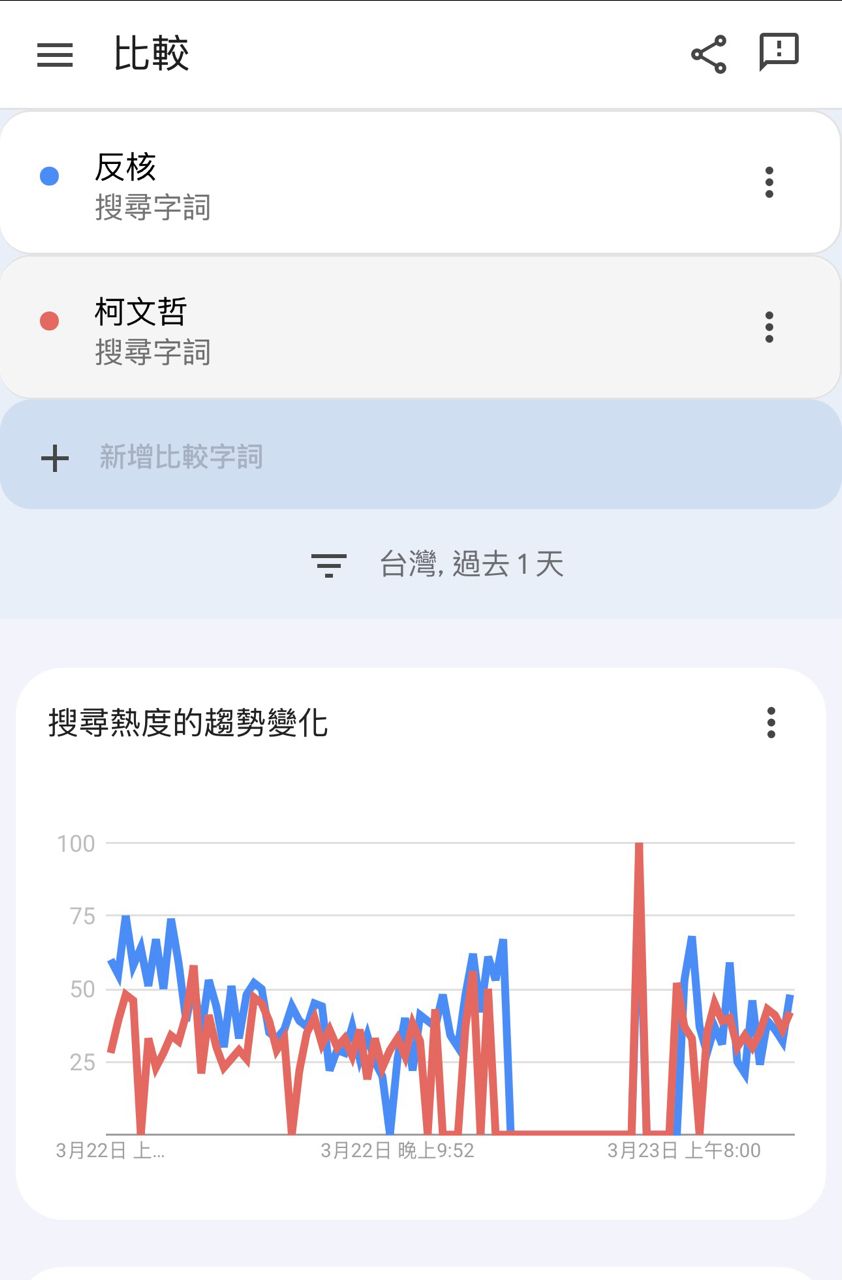This screenshot has height=1280, width=842.
Task: Open options for the 柯文哲 term
Action: click(769, 327)
